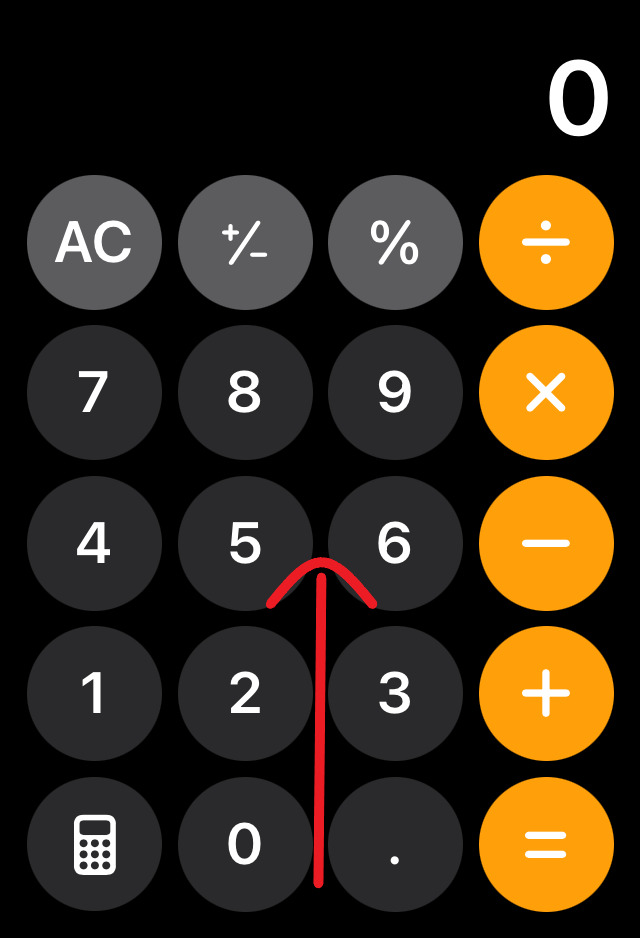Toggle the plus/minus sign key
This screenshot has height=938, width=640.
click(x=245, y=242)
